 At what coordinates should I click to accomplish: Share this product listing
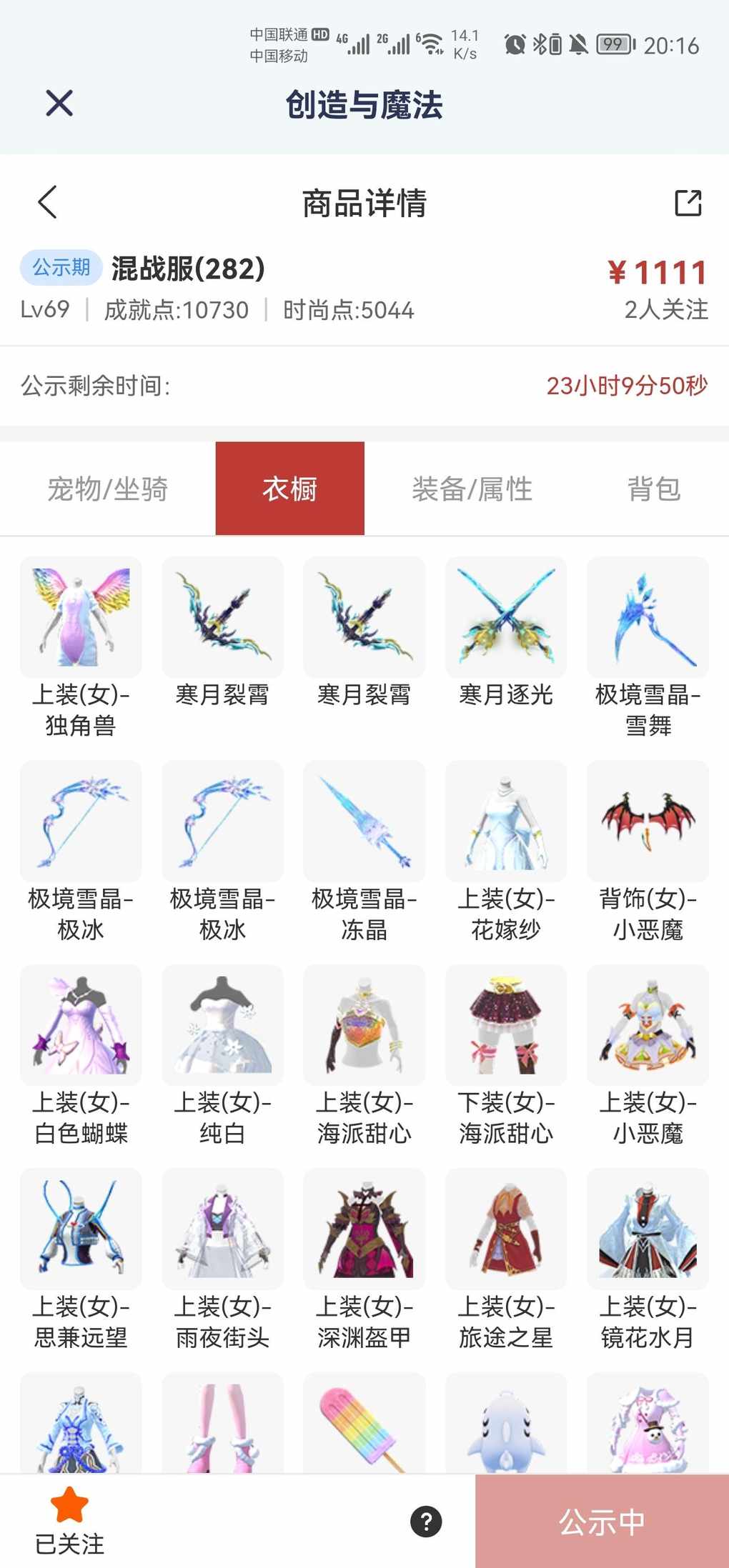[x=688, y=203]
